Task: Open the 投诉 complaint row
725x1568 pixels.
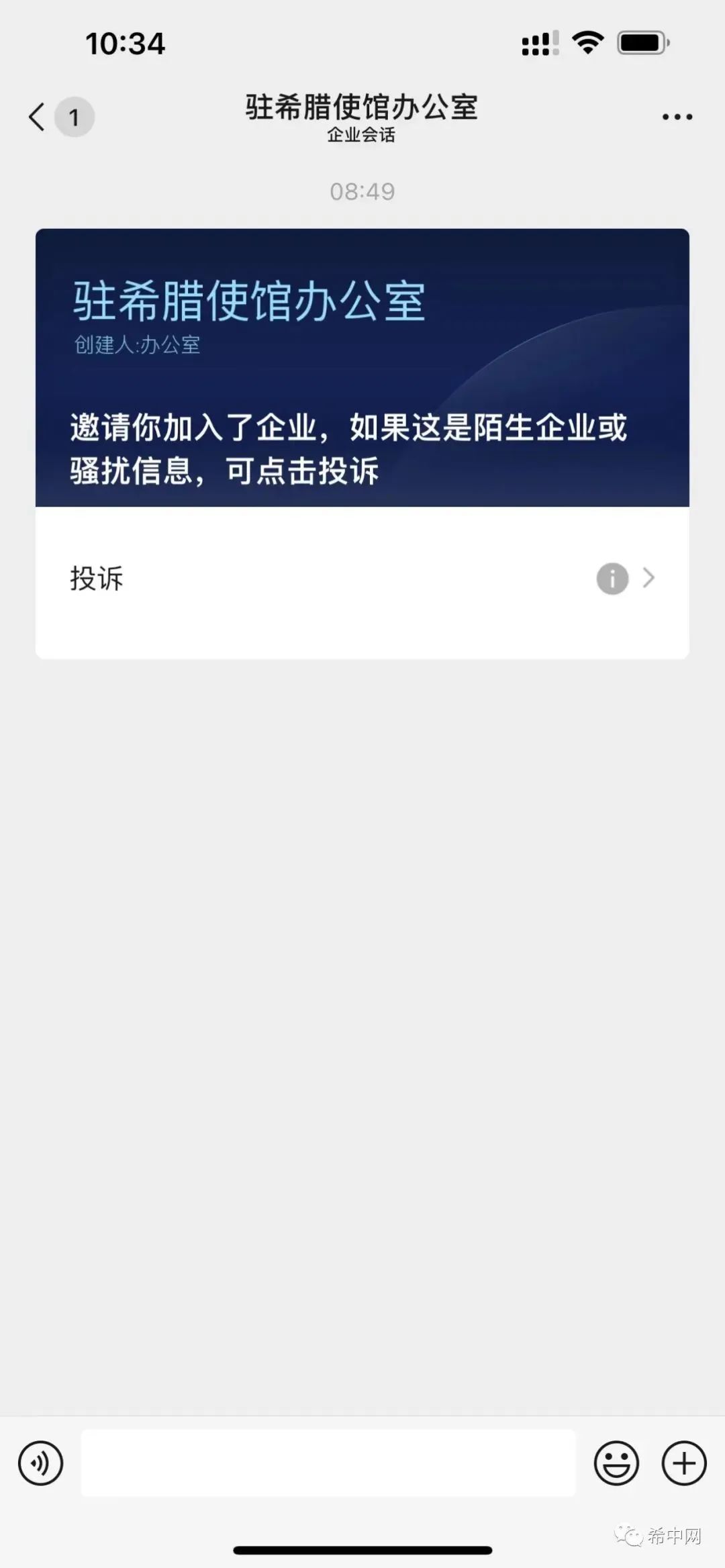Action: point(362,579)
